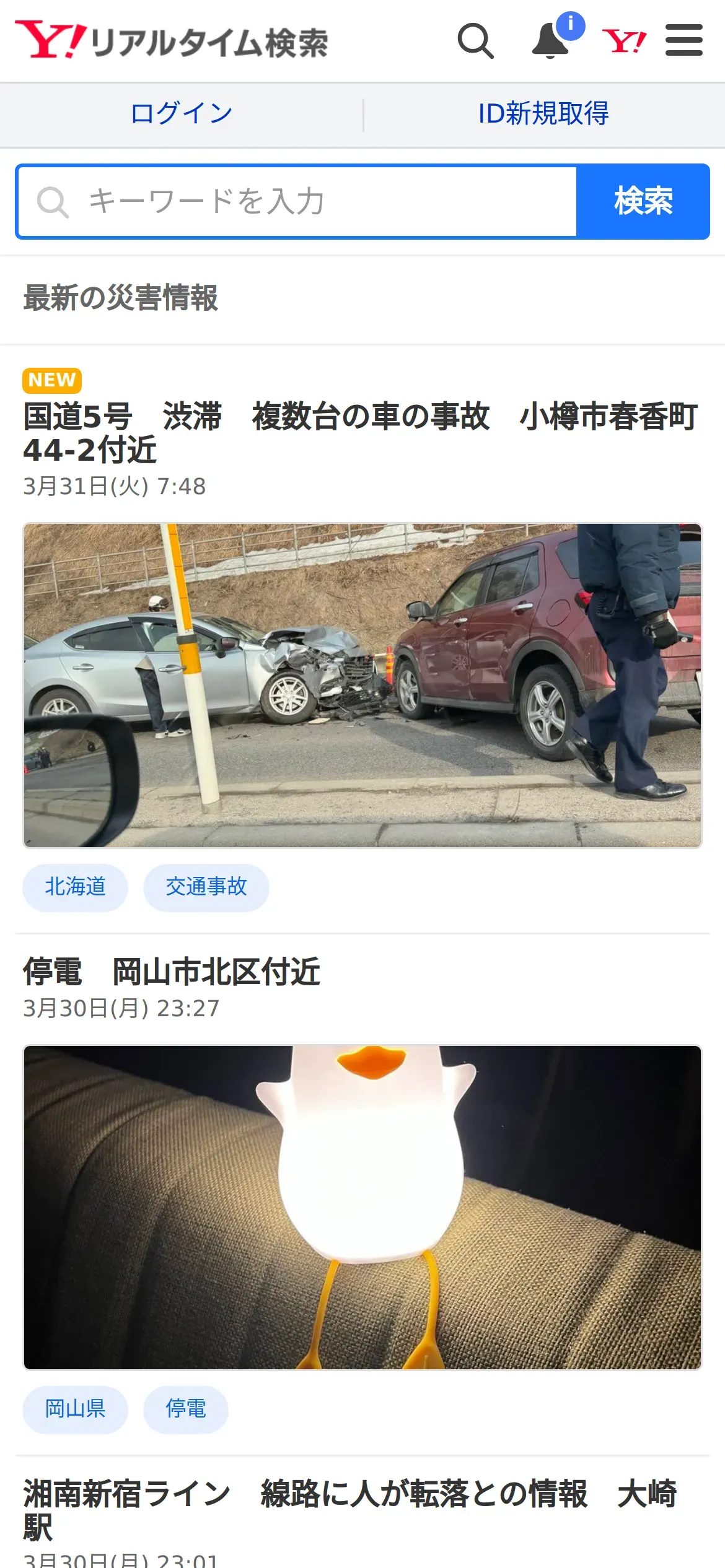This screenshot has height=1568, width=725.
Task: Open the Yahoo! Japan home icon
Action: click(x=624, y=41)
